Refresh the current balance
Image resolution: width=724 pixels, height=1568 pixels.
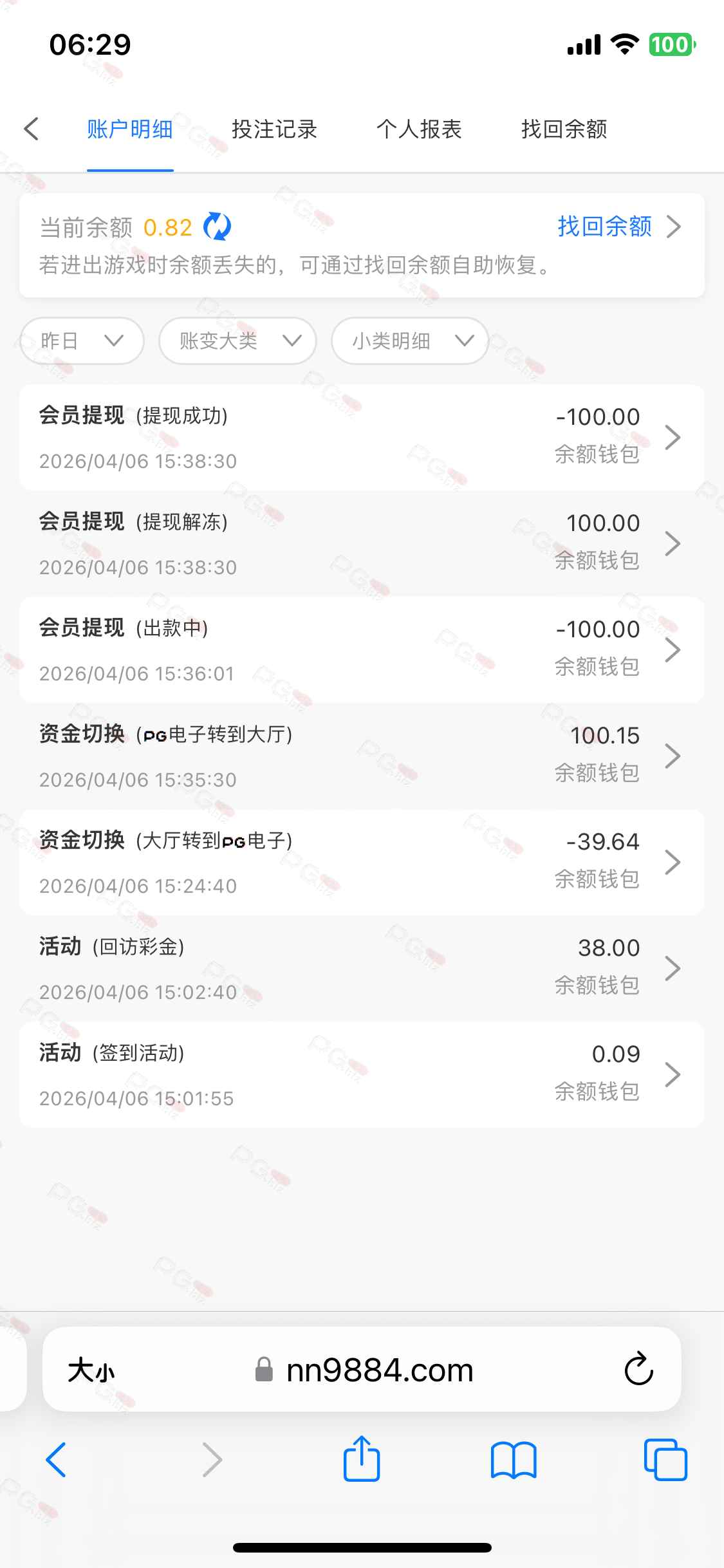(x=218, y=227)
